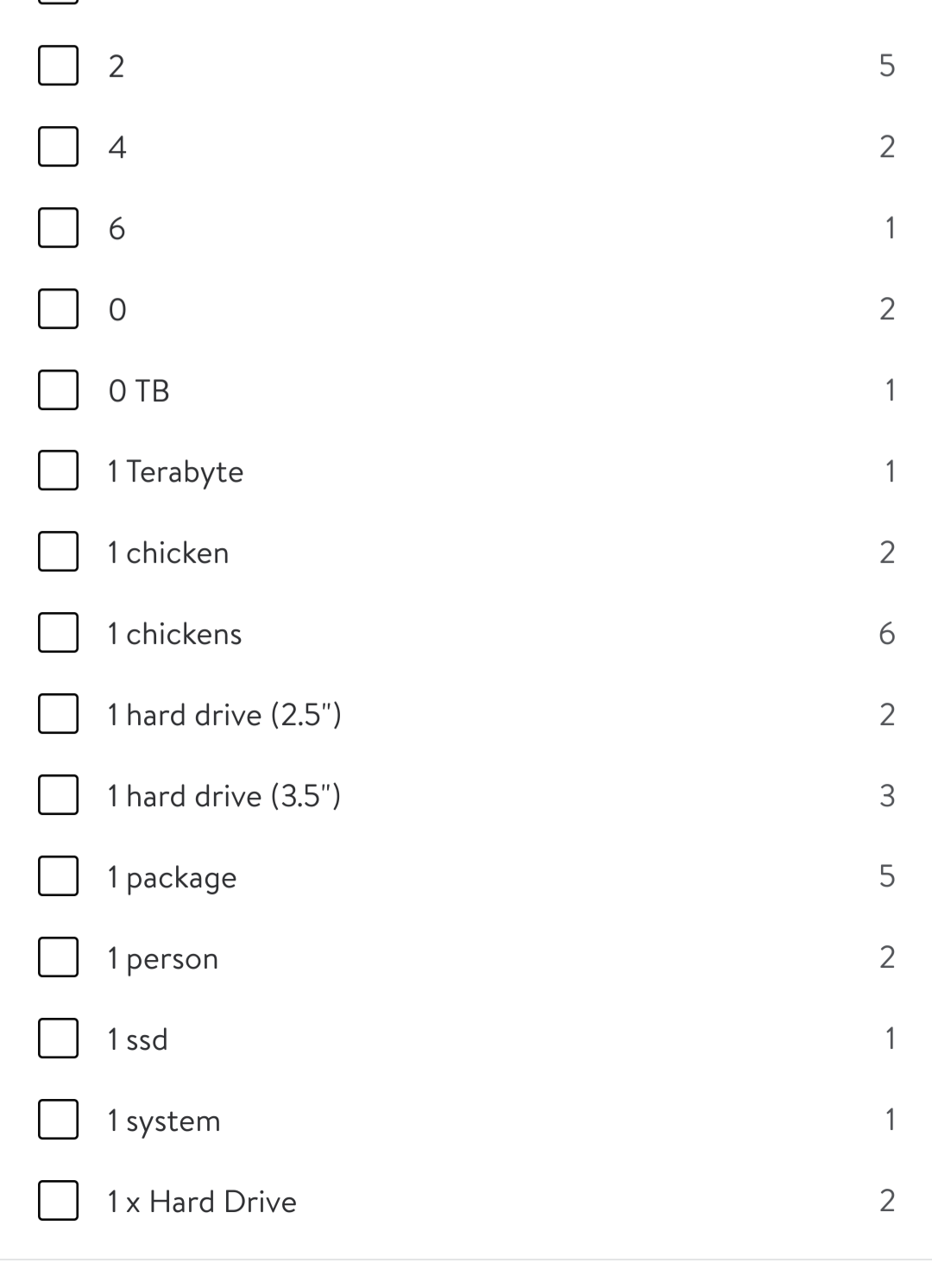
Task: Check the box labeled 2
Action: (59, 66)
